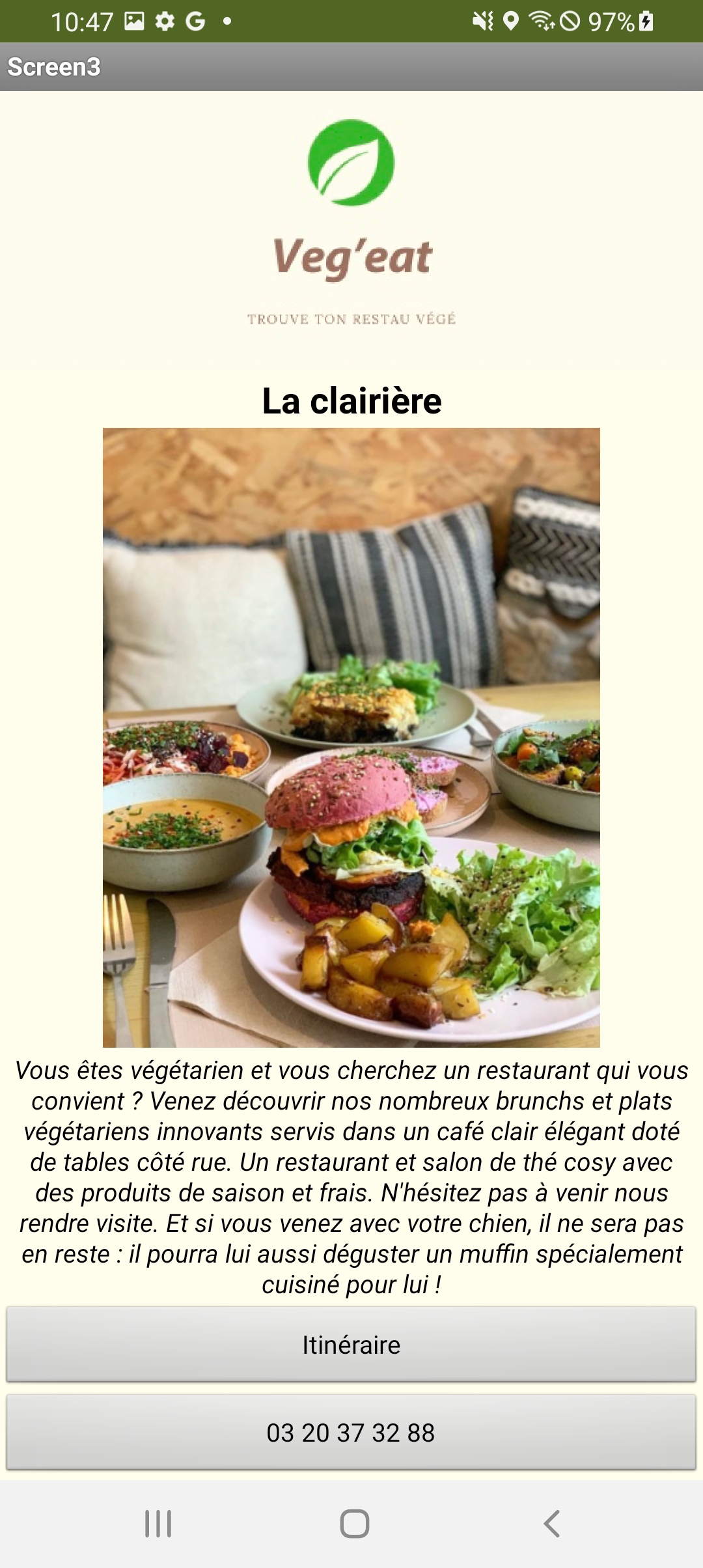Open the Itinéraire directions button
This screenshot has width=703, height=1568.
click(351, 1344)
